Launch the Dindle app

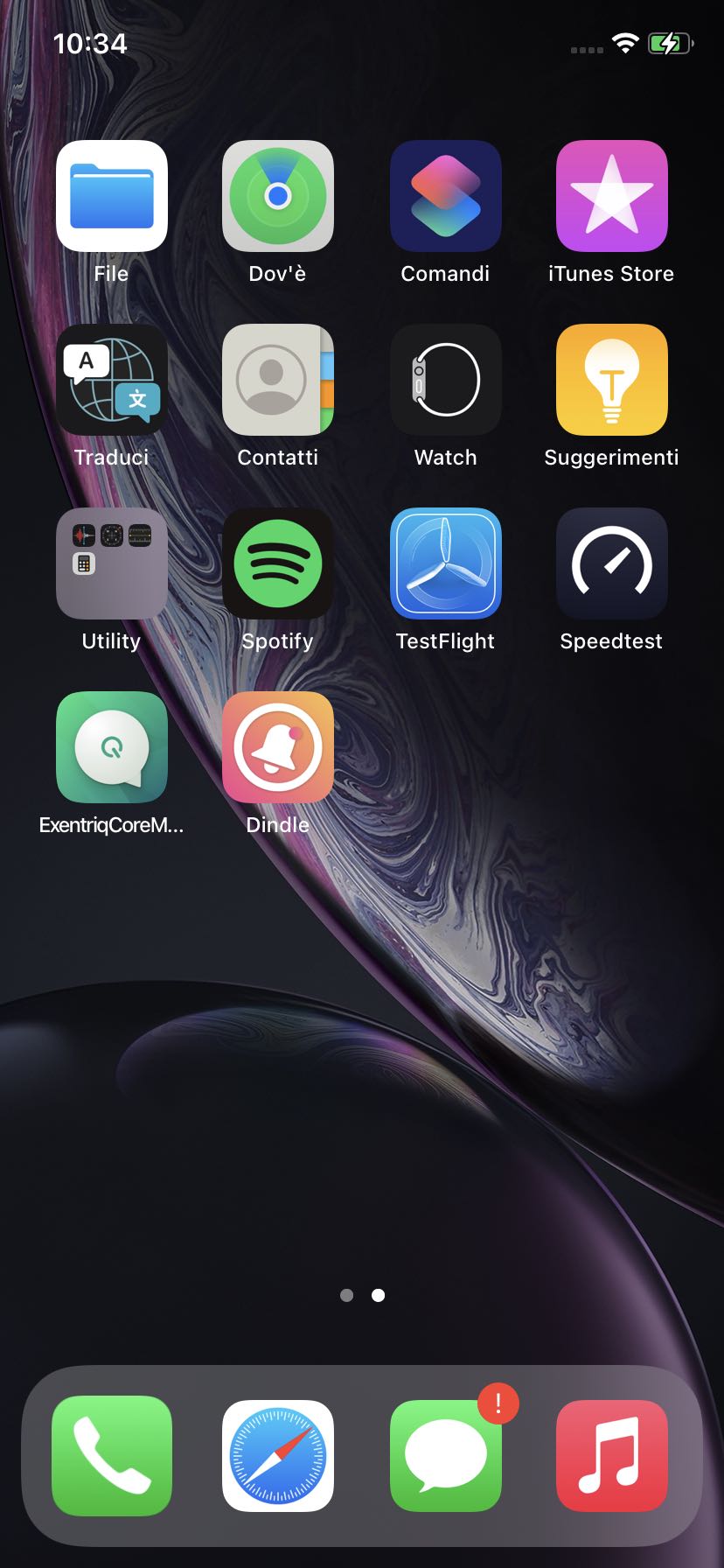point(278,747)
